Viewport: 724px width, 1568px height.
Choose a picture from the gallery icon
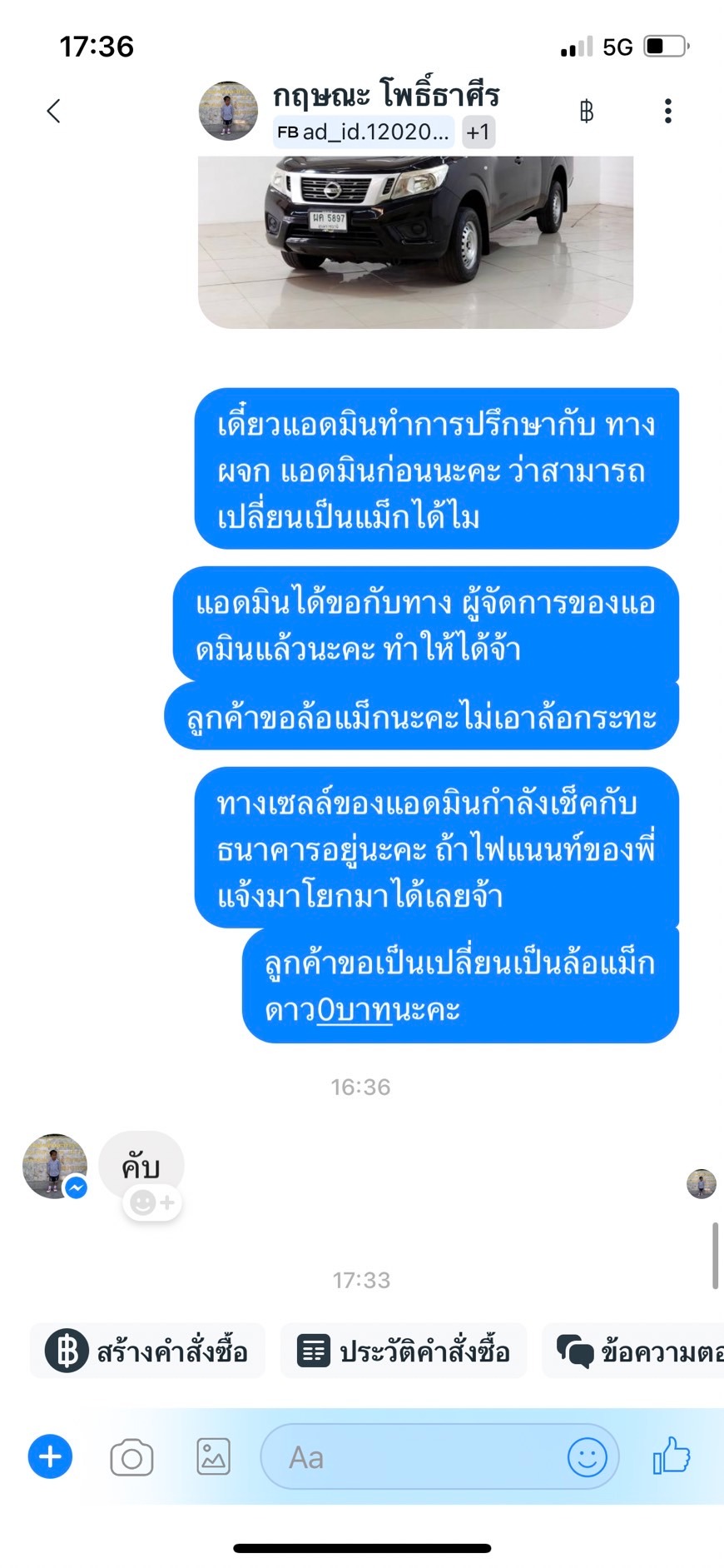pos(213,1456)
